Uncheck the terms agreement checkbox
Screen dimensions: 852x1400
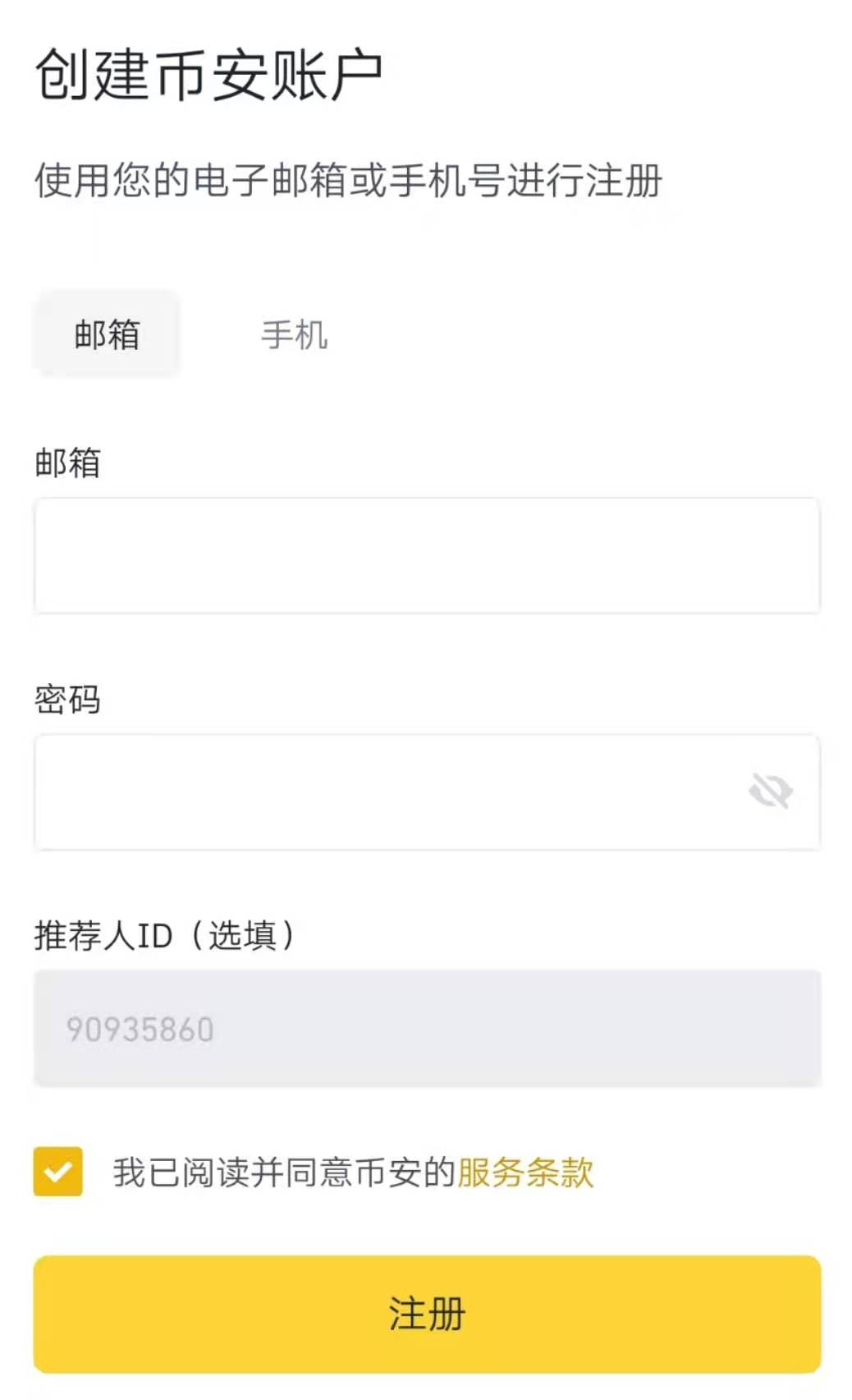pos(58,1171)
